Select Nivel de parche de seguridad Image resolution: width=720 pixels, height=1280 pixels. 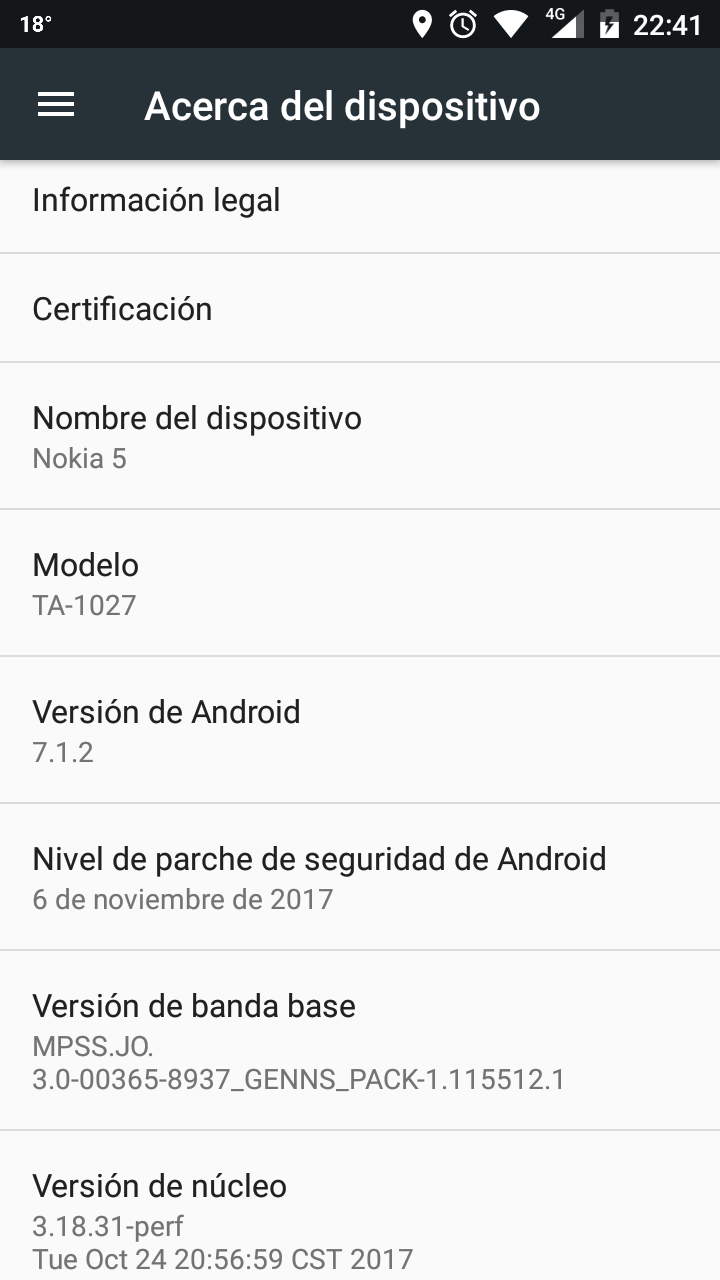pos(360,878)
